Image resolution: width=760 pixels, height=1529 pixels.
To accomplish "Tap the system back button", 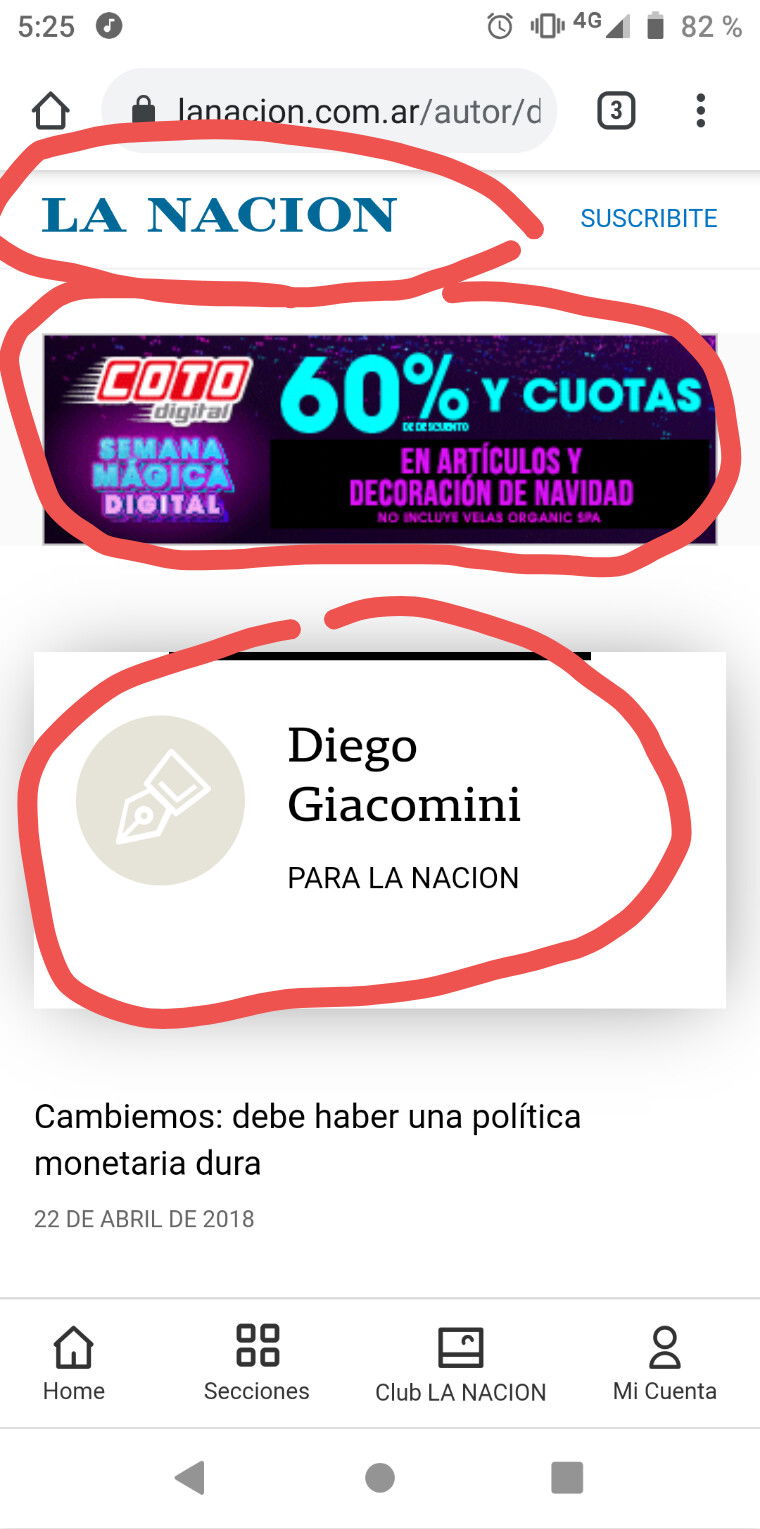I will tap(189, 1477).
